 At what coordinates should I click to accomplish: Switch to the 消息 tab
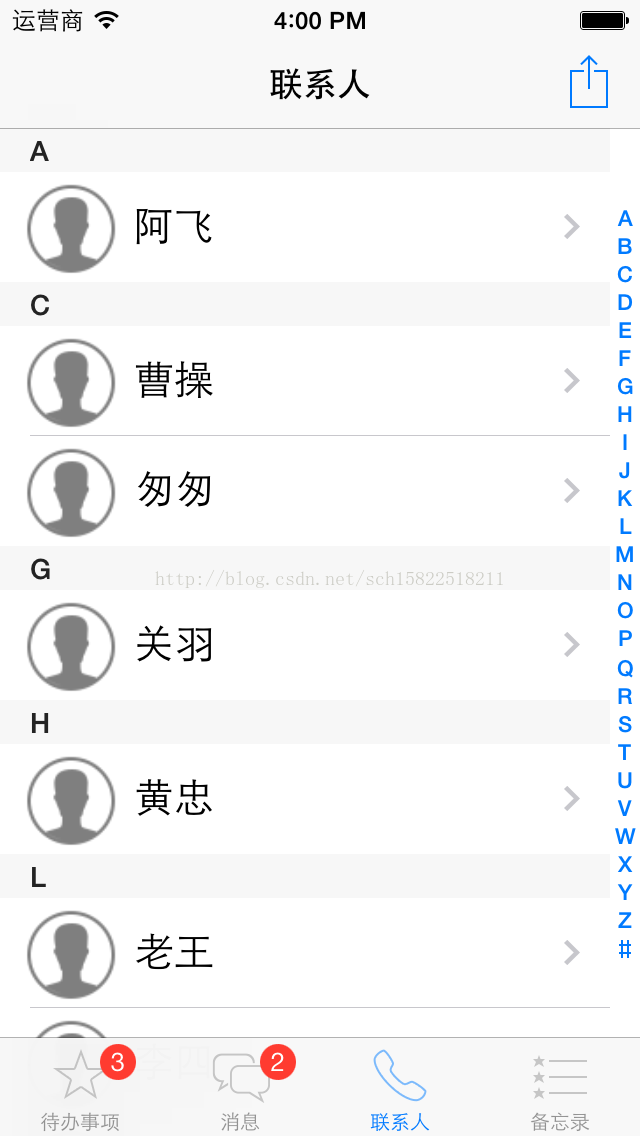(241, 1088)
